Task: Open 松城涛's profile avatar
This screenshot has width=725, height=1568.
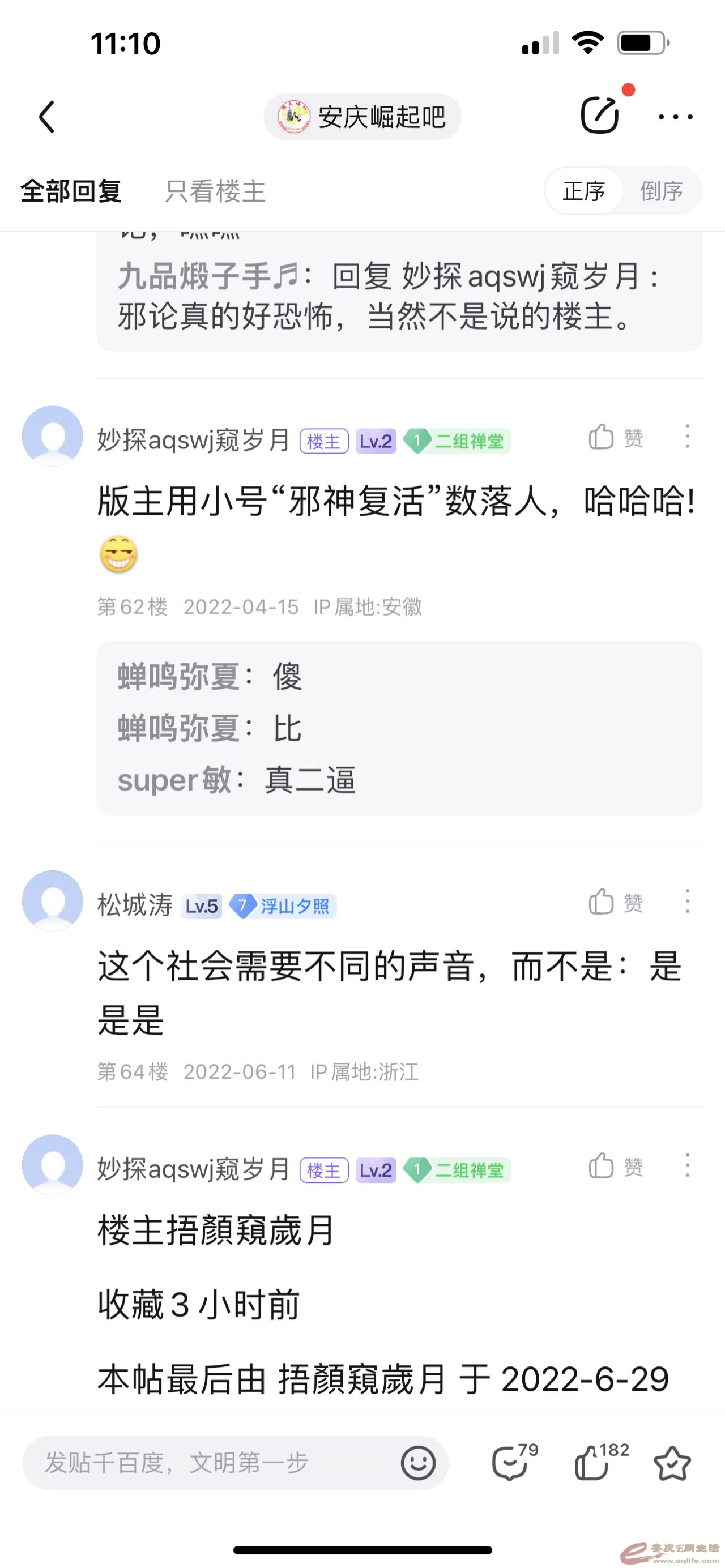Action: (52, 900)
